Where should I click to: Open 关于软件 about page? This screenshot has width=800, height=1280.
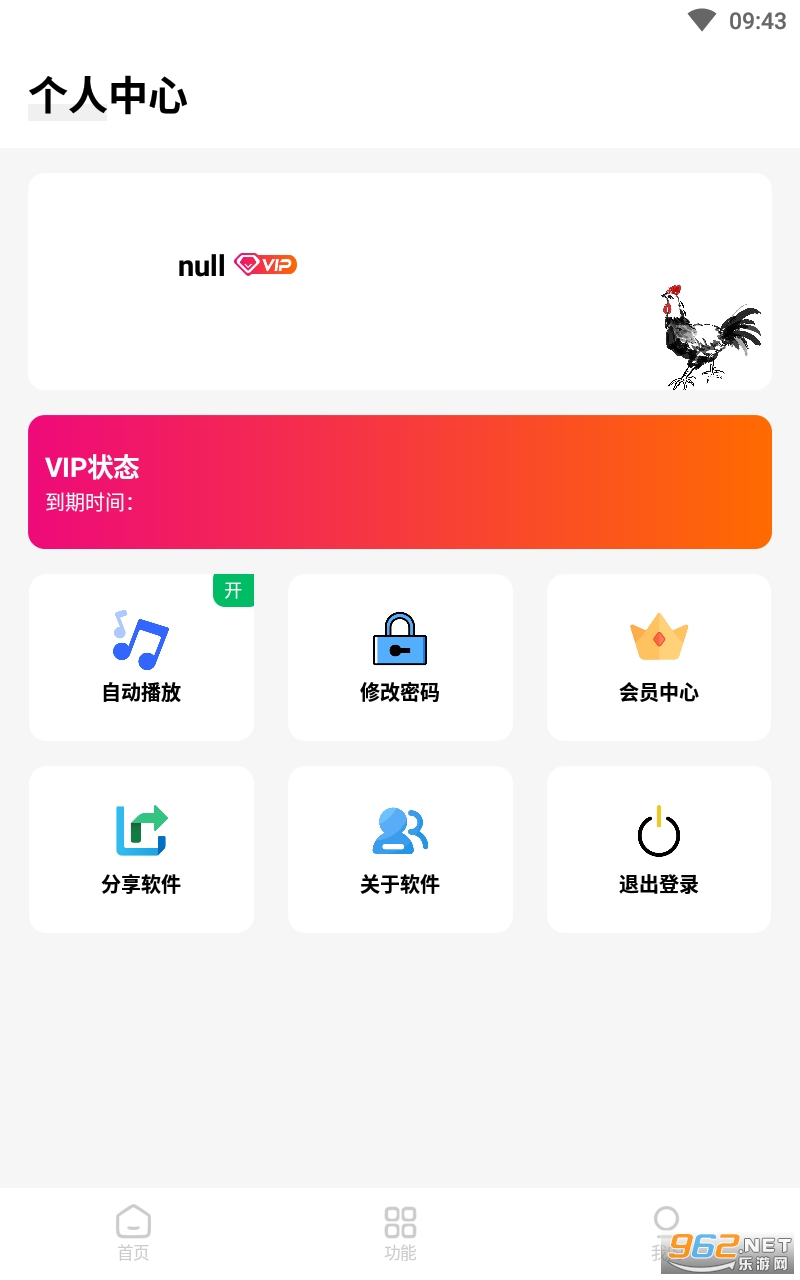[x=400, y=849]
